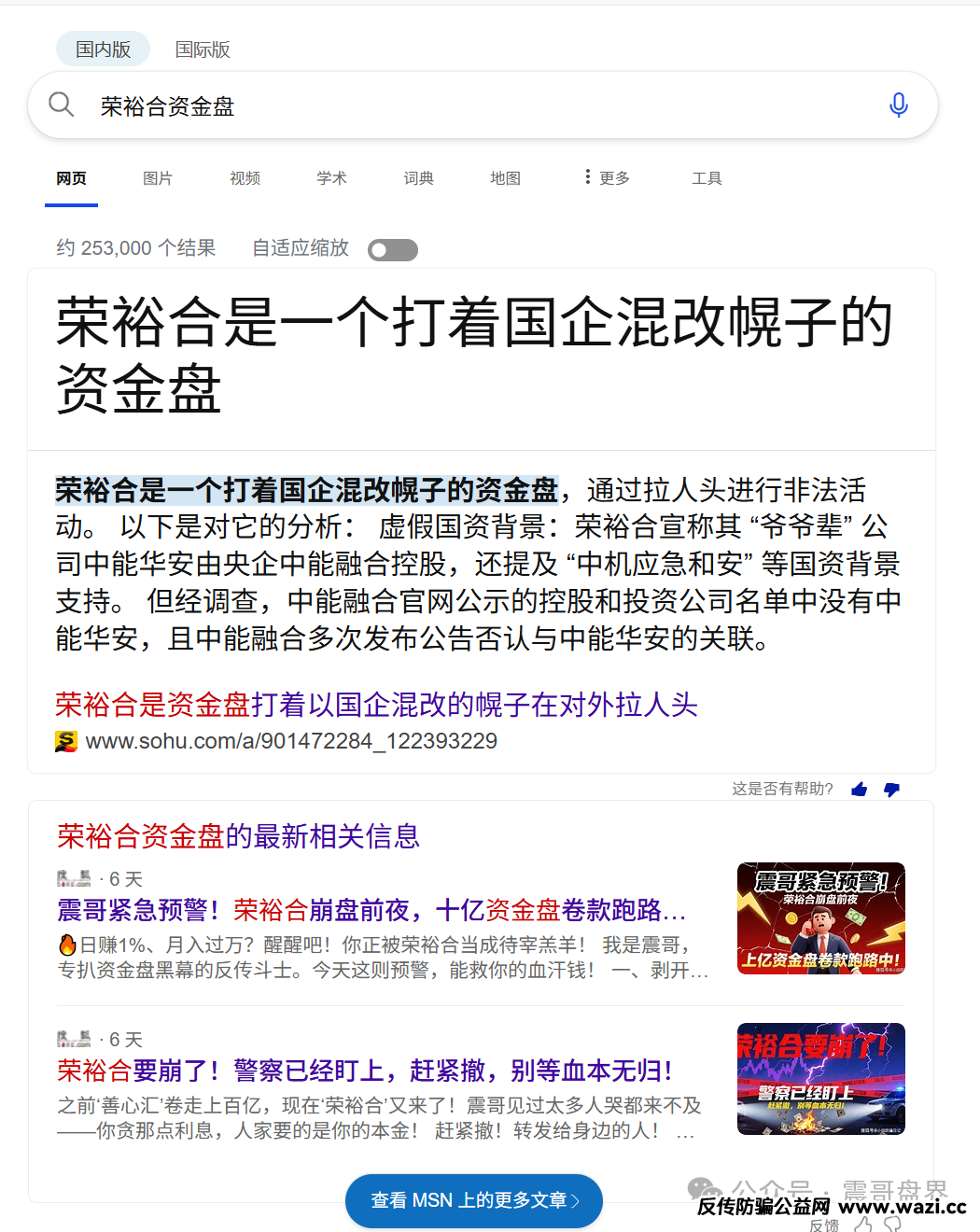The width and height of the screenshot is (980, 1232).
Task: Toggle the 自适应缩放 switch
Action: [x=392, y=250]
